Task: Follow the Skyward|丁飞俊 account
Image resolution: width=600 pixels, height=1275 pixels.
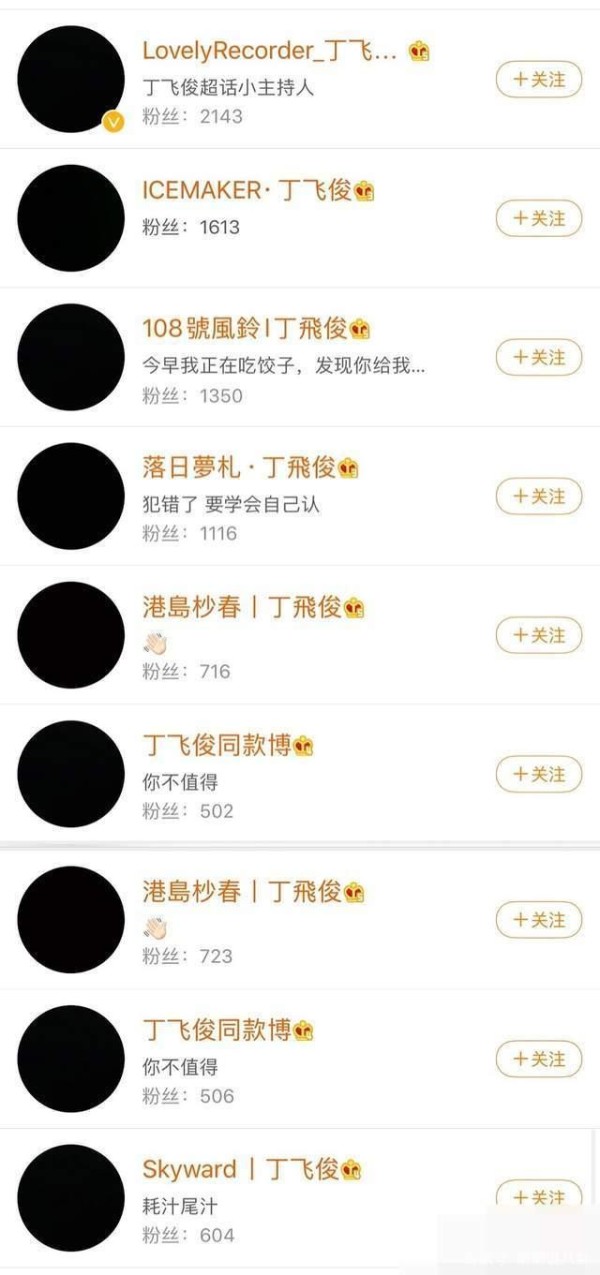Action: 539,1196
